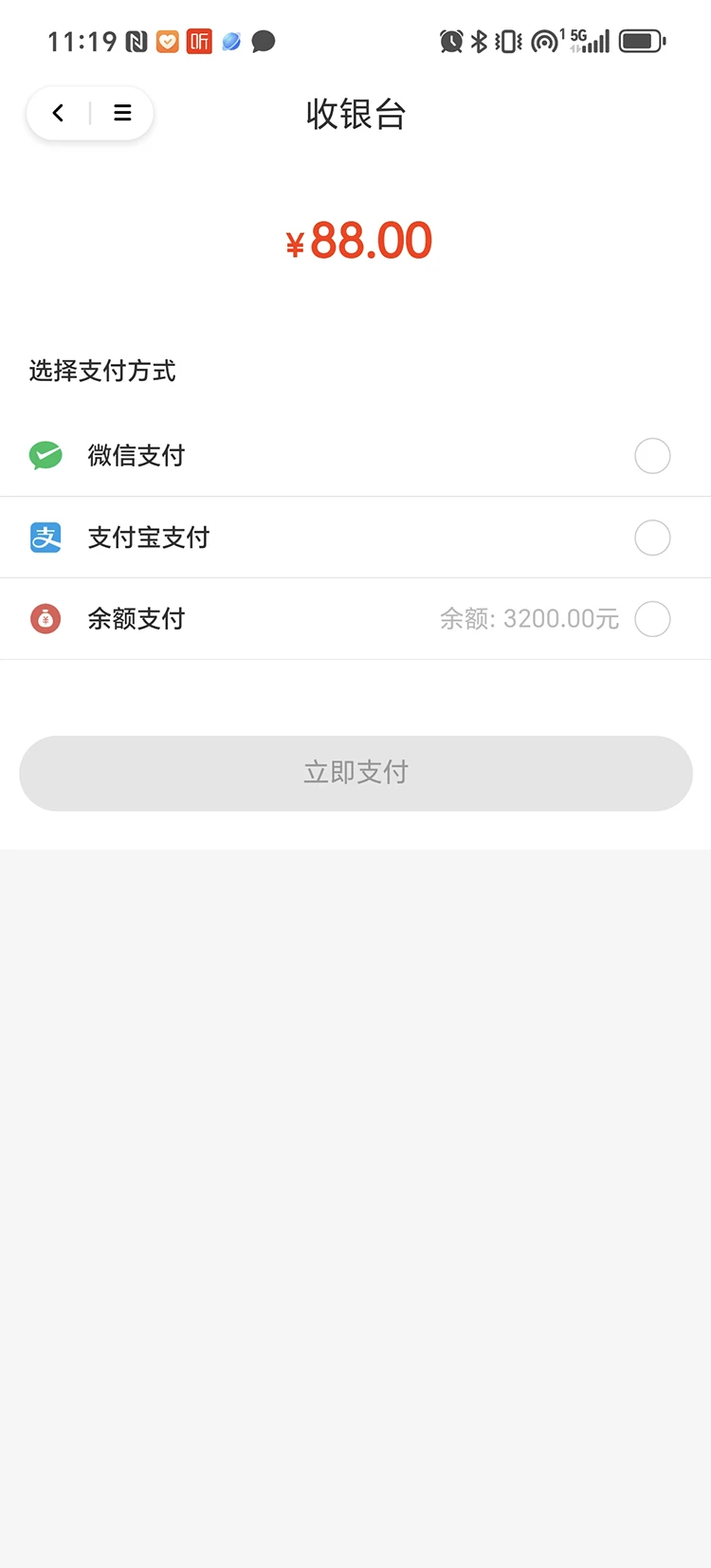Image resolution: width=711 pixels, height=1568 pixels.
Task: Select the 微信支付 radio button
Action: [x=652, y=456]
